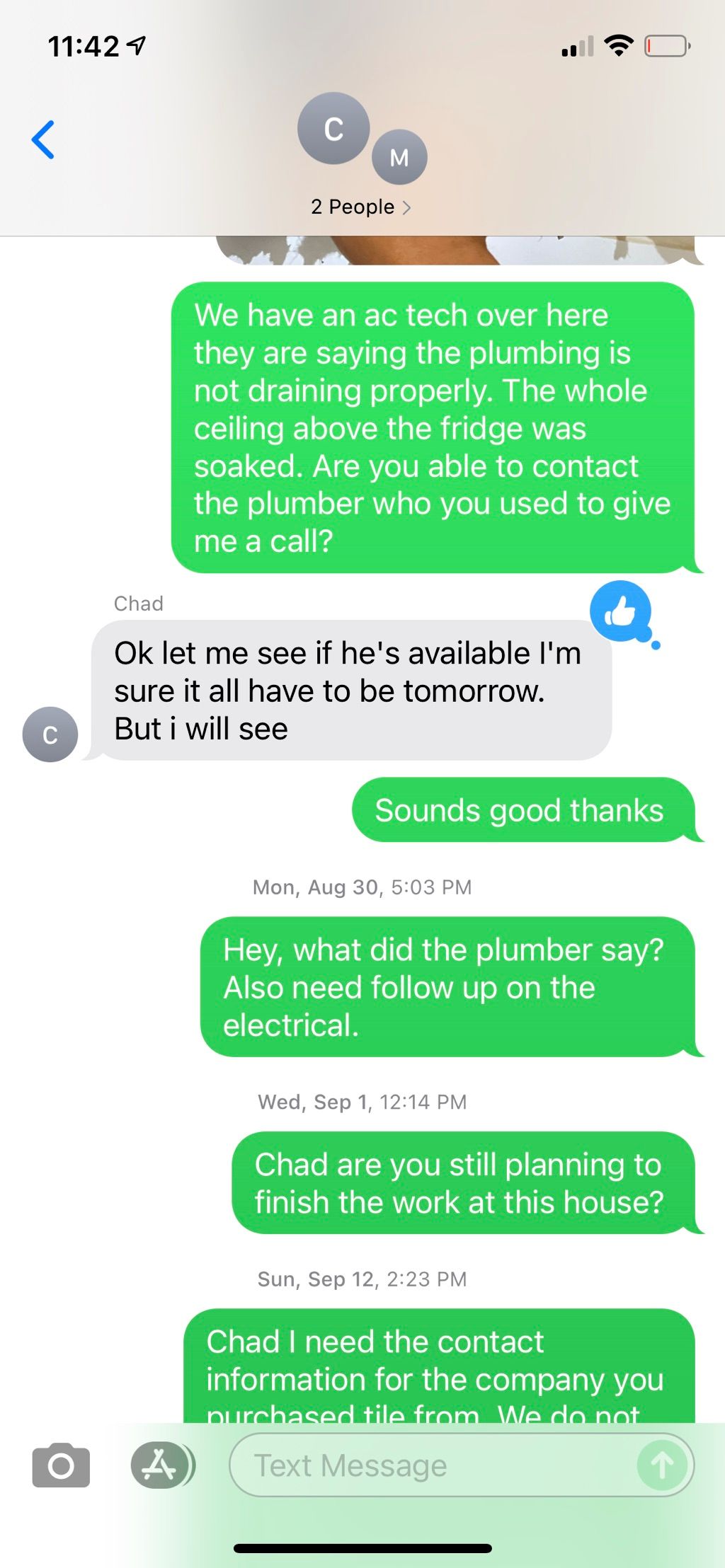Open Chad's contact avatar beside his message
725x1568 pixels.
click(x=50, y=734)
